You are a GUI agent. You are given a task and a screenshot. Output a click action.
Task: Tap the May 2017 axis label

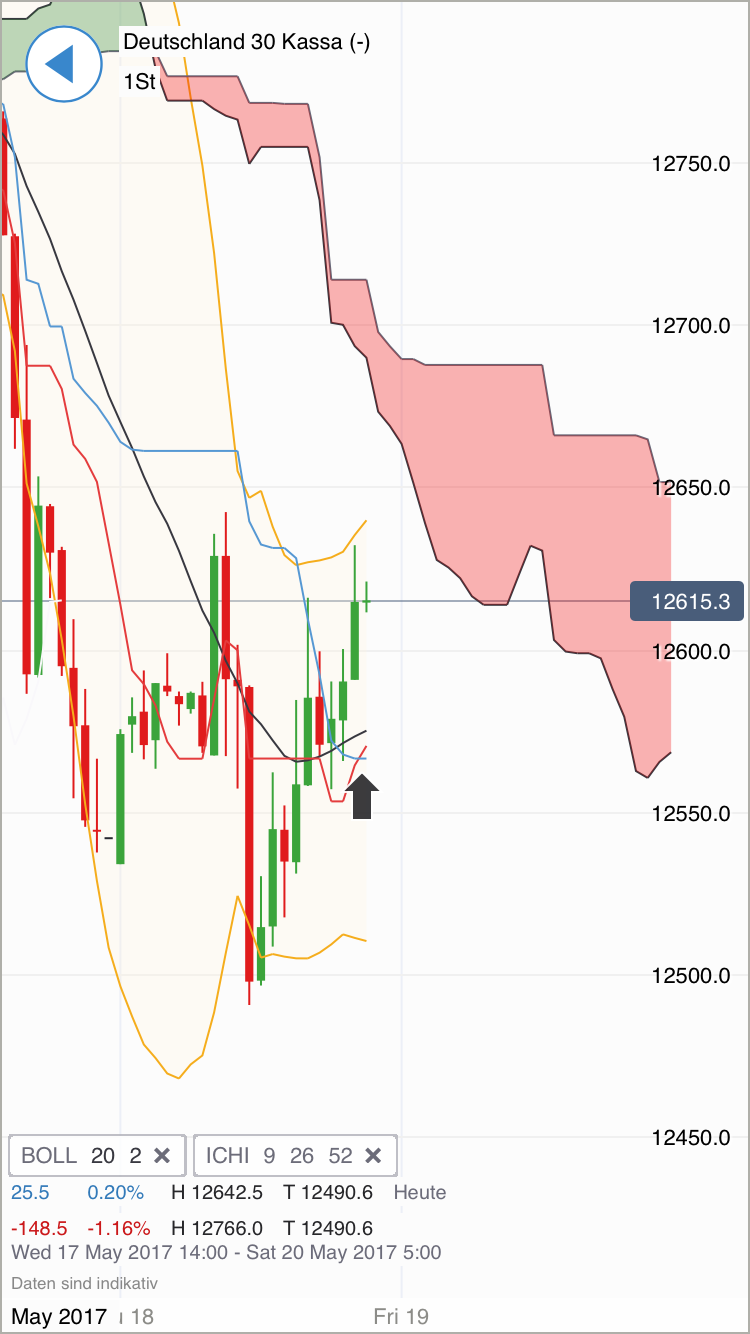(60, 1316)
